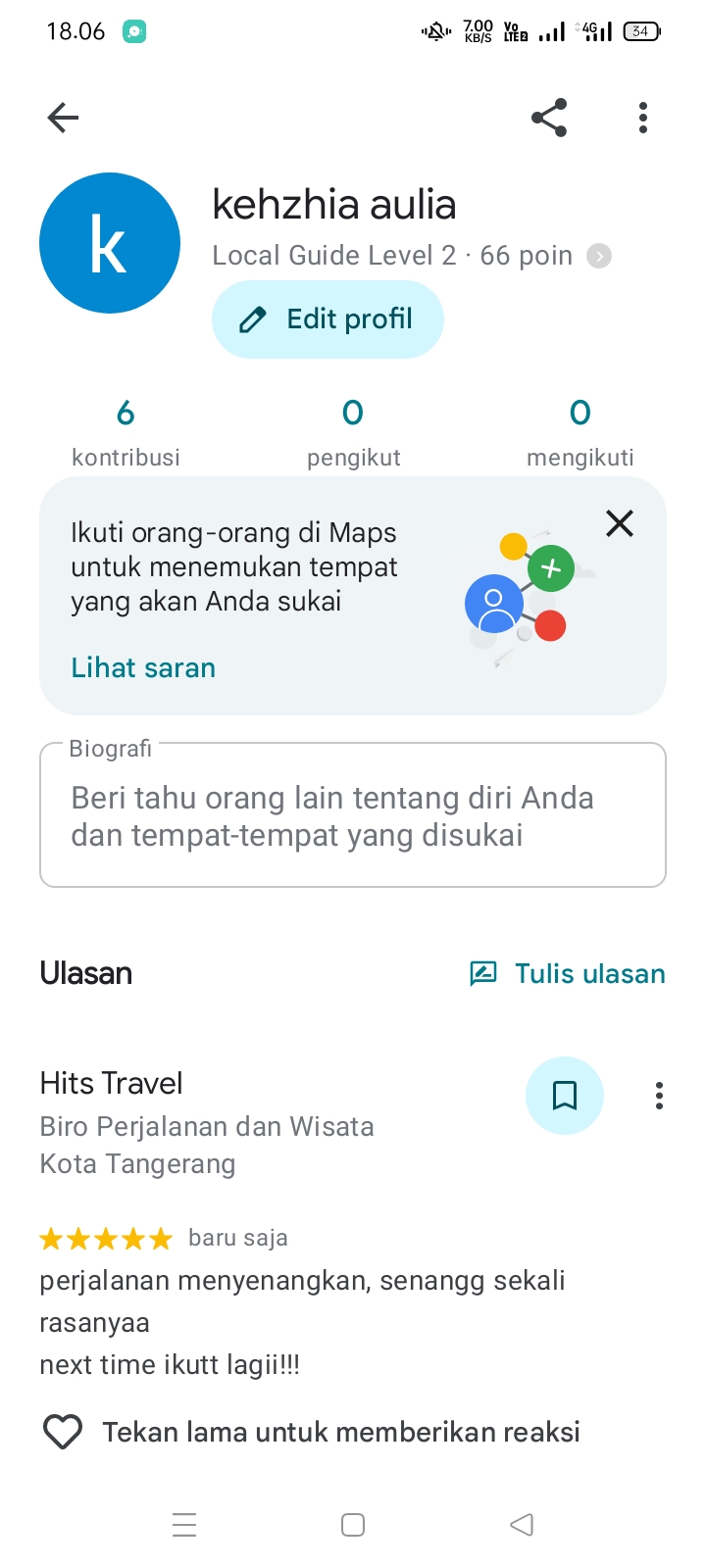The image size is (706, 1568).
Task: Open recent apps from navigation bar
Action: click(184, 1525)
